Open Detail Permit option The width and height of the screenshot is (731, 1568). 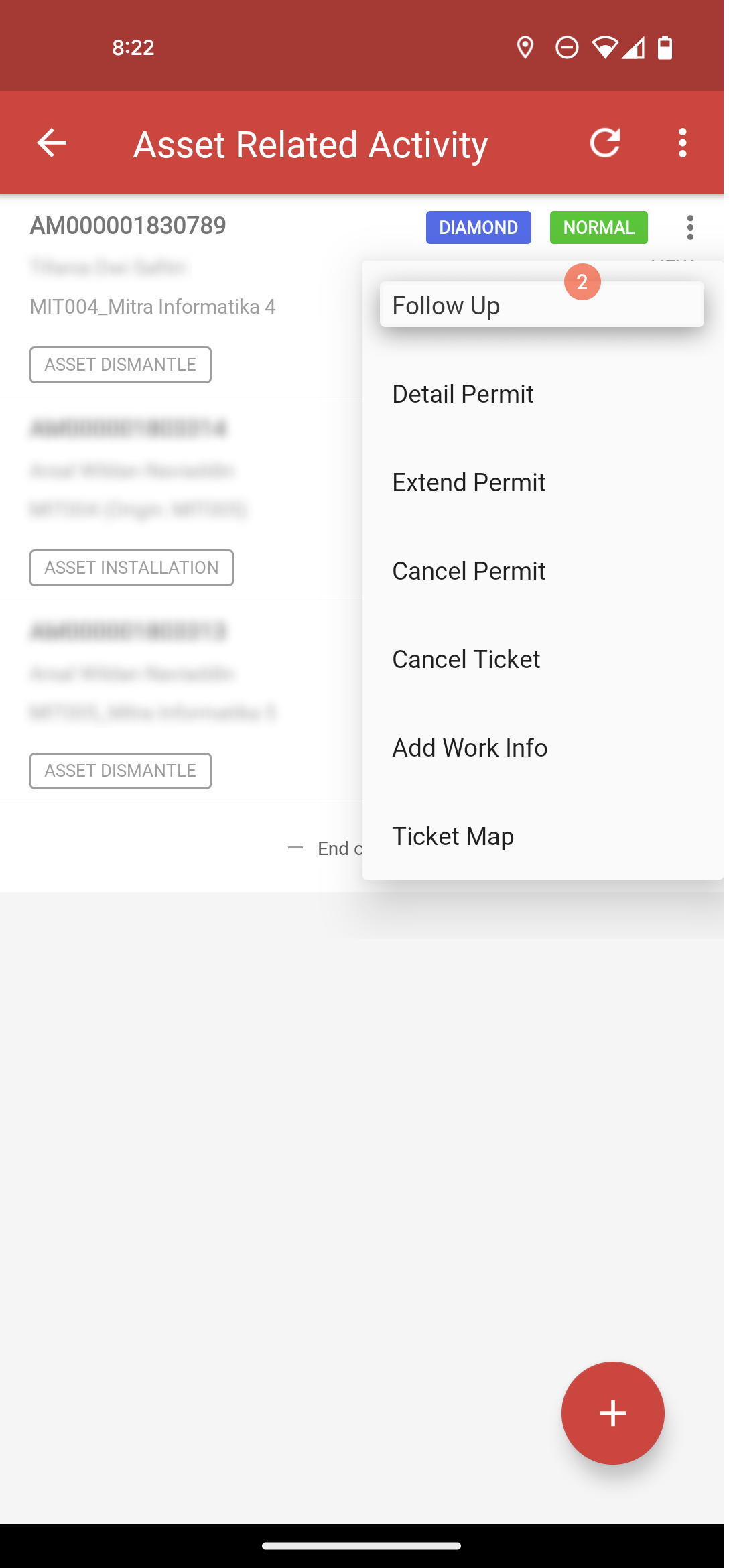click(542, 394)
